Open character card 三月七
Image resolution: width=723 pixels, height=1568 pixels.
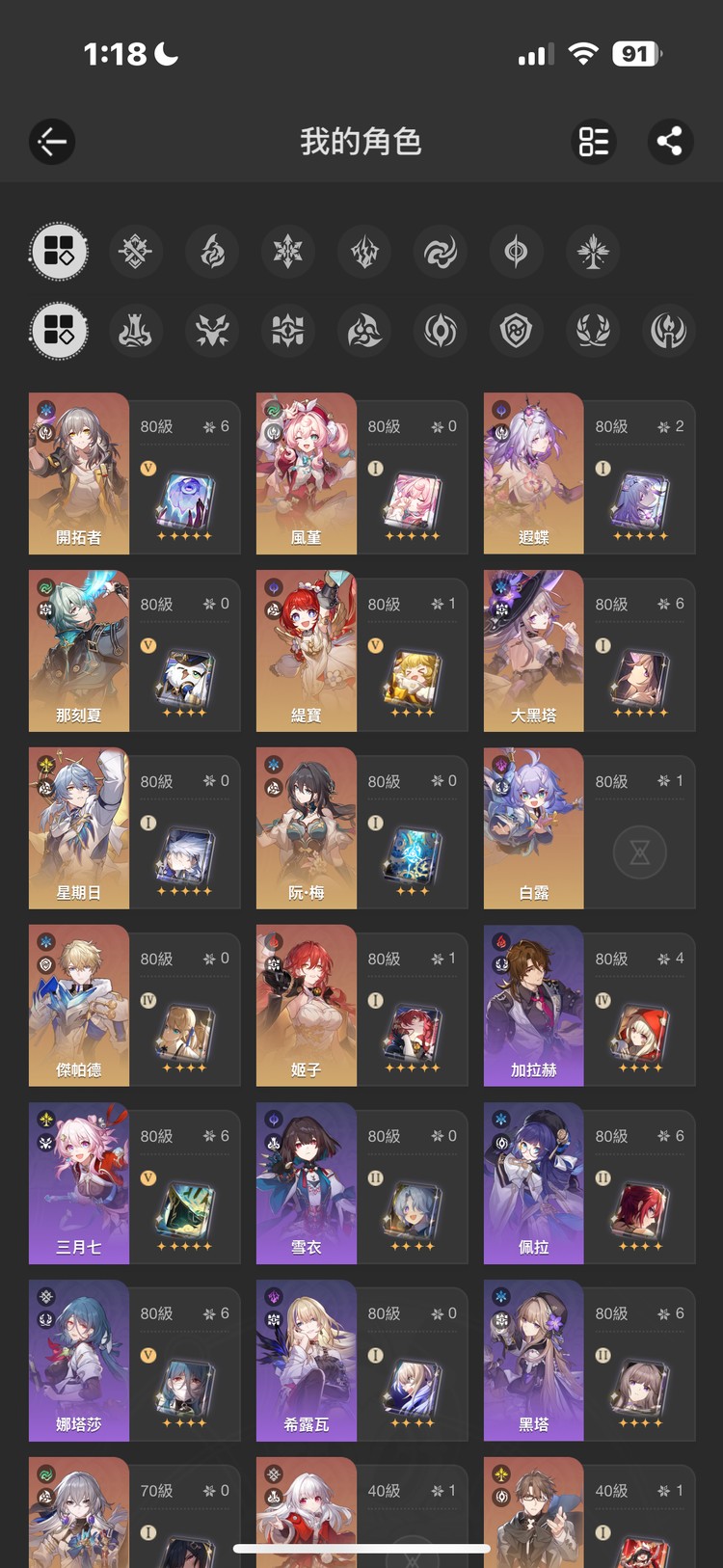[x=134, y=1183]
